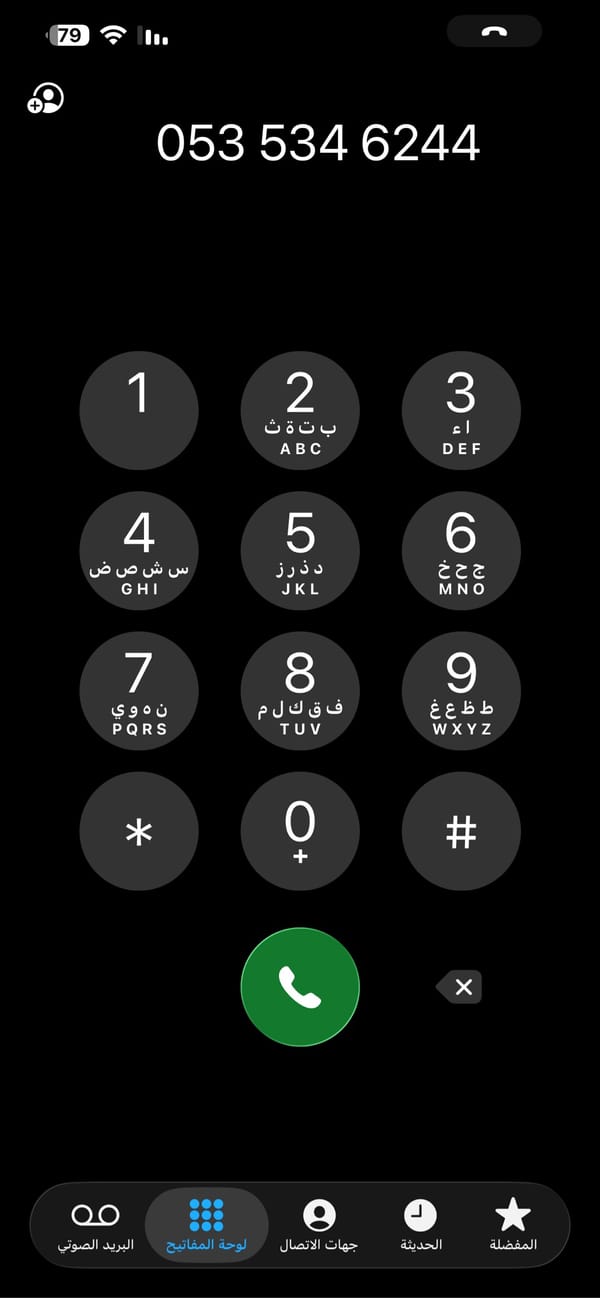Enter digit 5 on the keypad
Screen dimensions: 600x1298
click(x=300, y=551)
